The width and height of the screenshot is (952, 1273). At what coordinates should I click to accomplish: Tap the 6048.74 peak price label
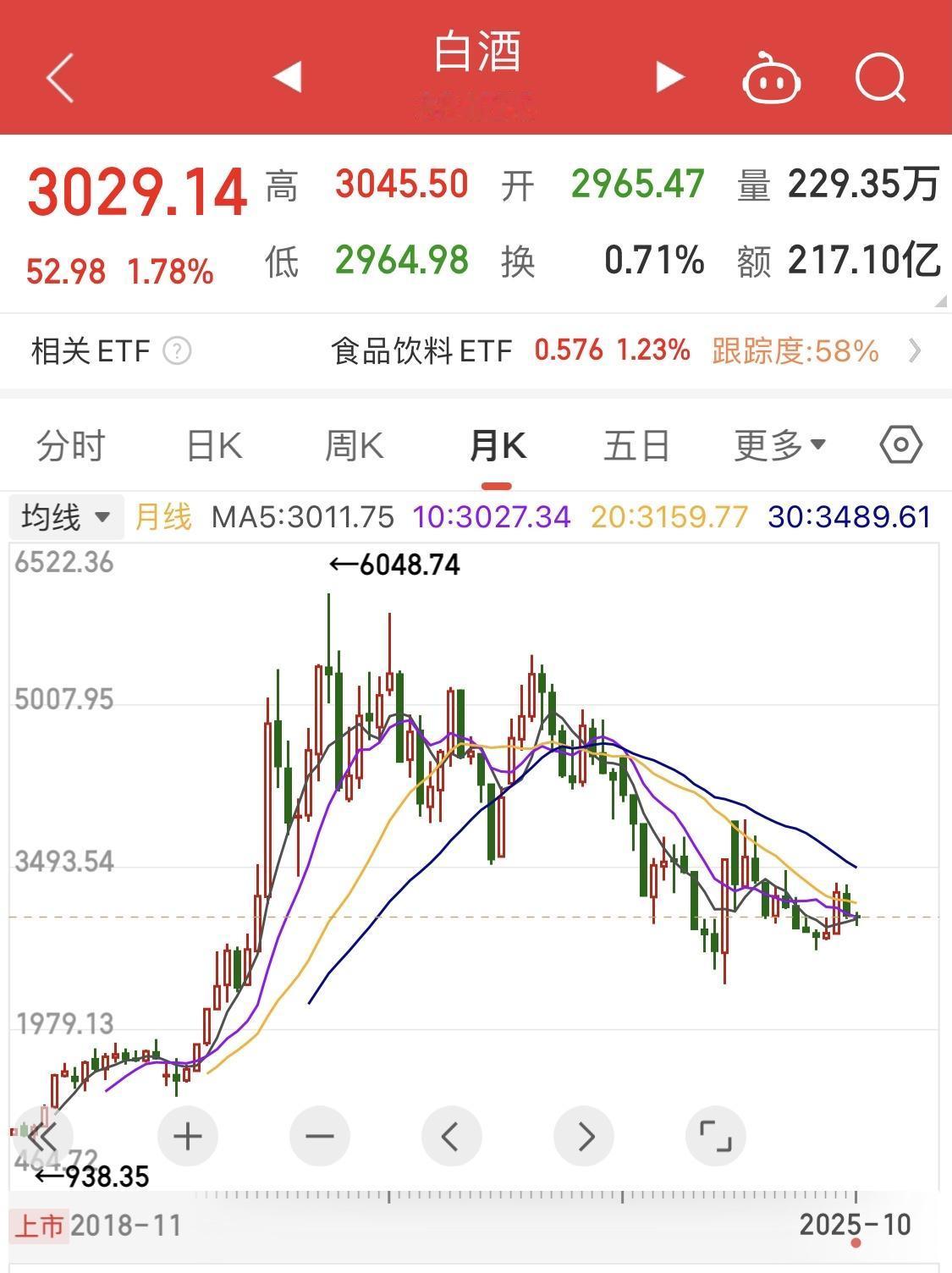[394, 566]
